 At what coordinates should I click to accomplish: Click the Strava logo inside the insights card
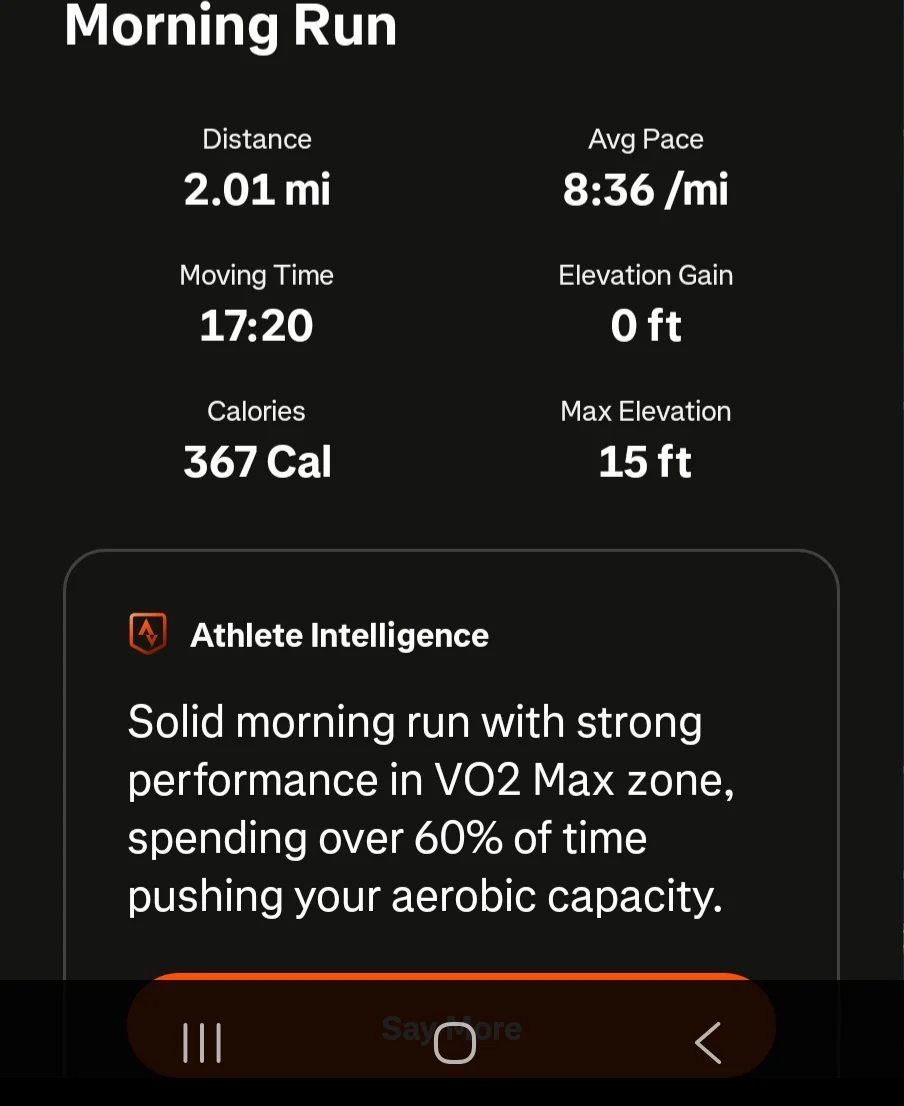[148, 633]
